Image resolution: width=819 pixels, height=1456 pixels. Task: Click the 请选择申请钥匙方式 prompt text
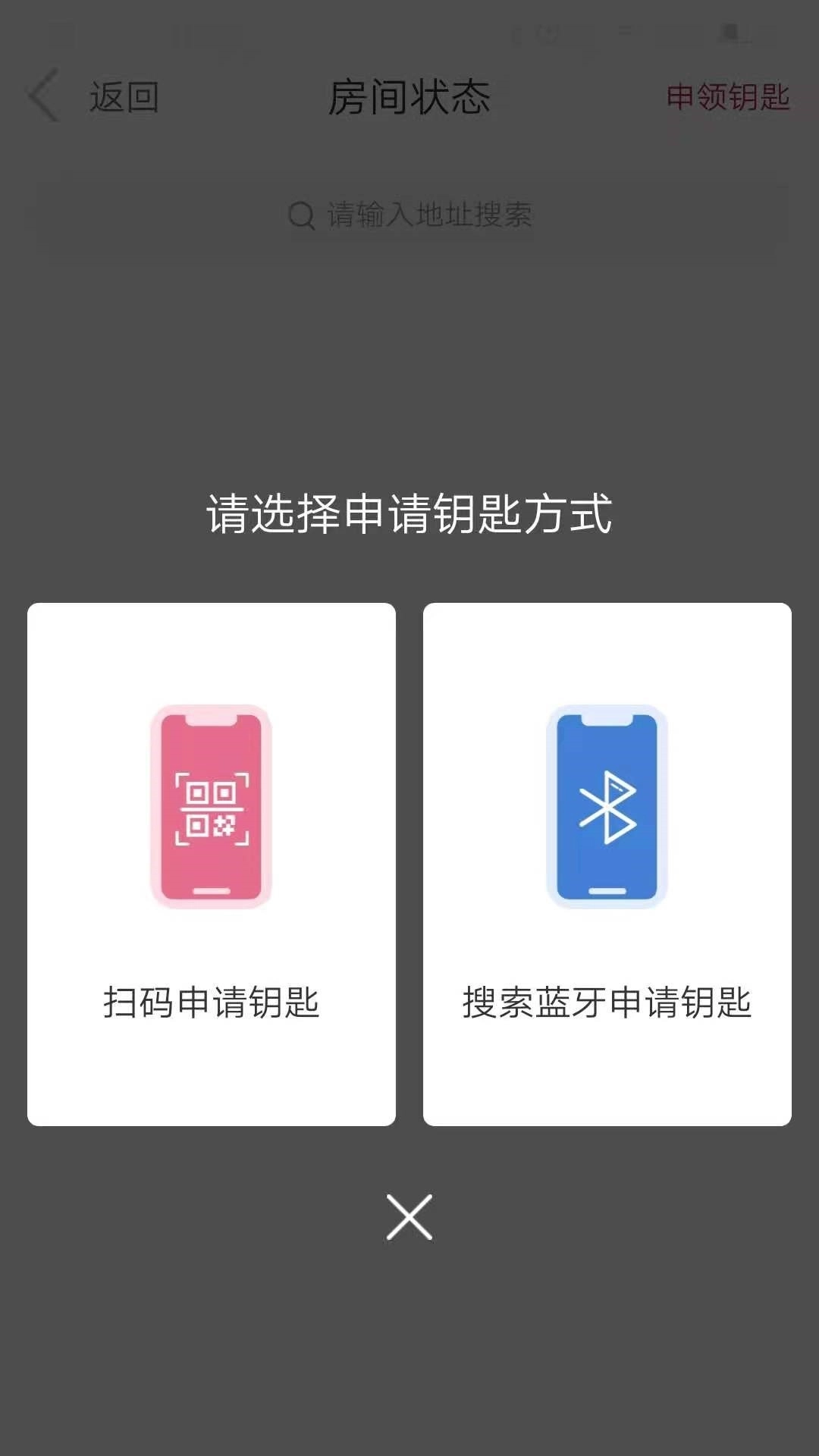(409, 513)
